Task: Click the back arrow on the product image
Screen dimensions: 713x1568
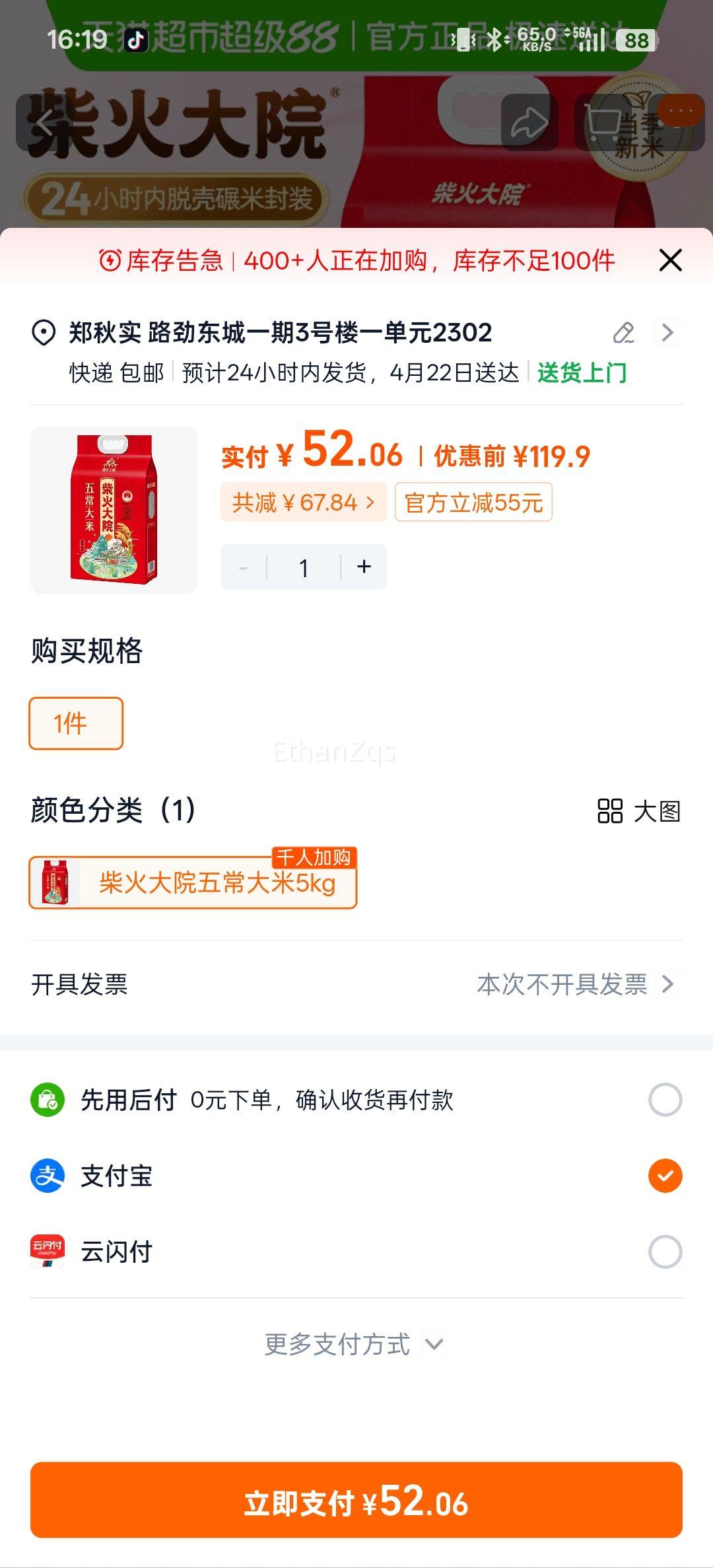Action: (44, 123)
